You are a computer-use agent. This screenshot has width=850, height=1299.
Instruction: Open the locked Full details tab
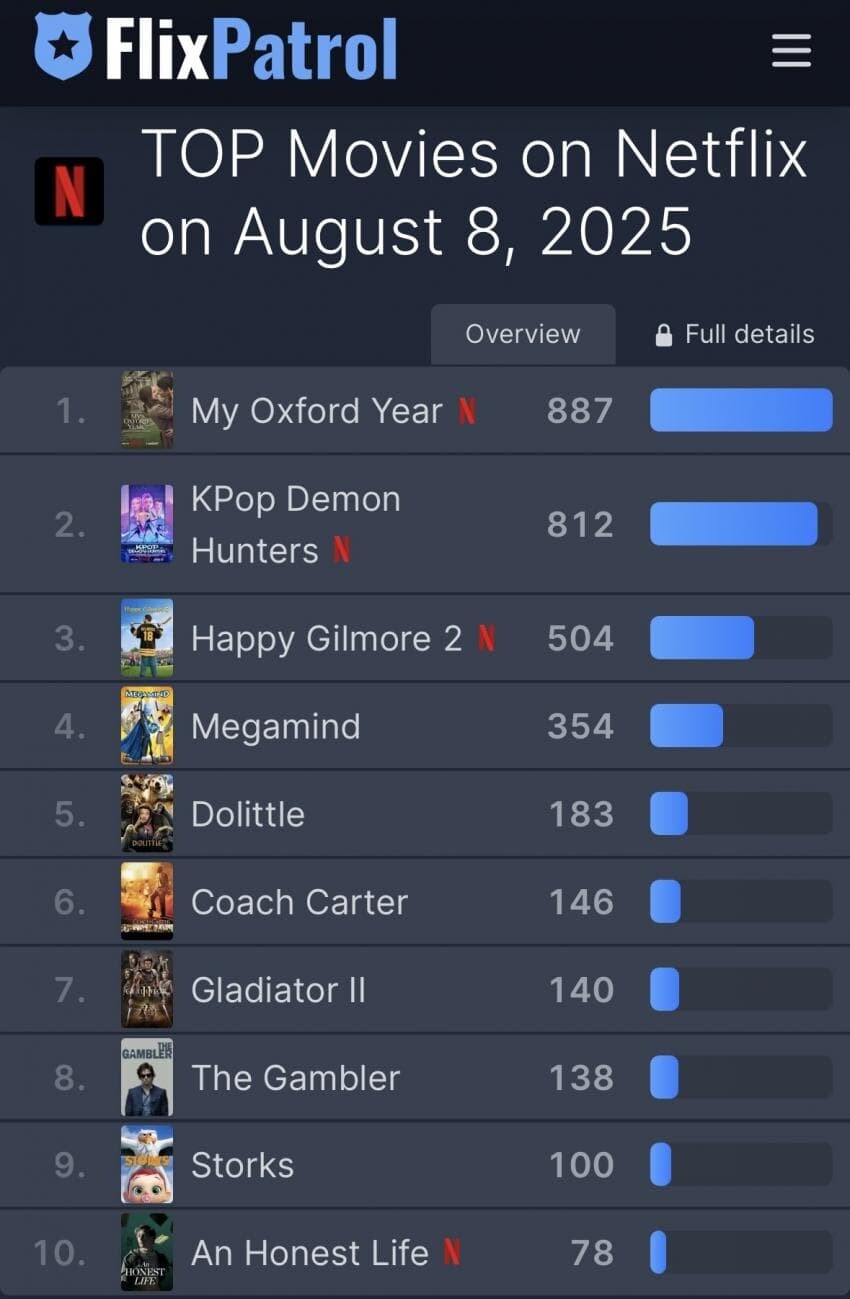tap(735, 334)
